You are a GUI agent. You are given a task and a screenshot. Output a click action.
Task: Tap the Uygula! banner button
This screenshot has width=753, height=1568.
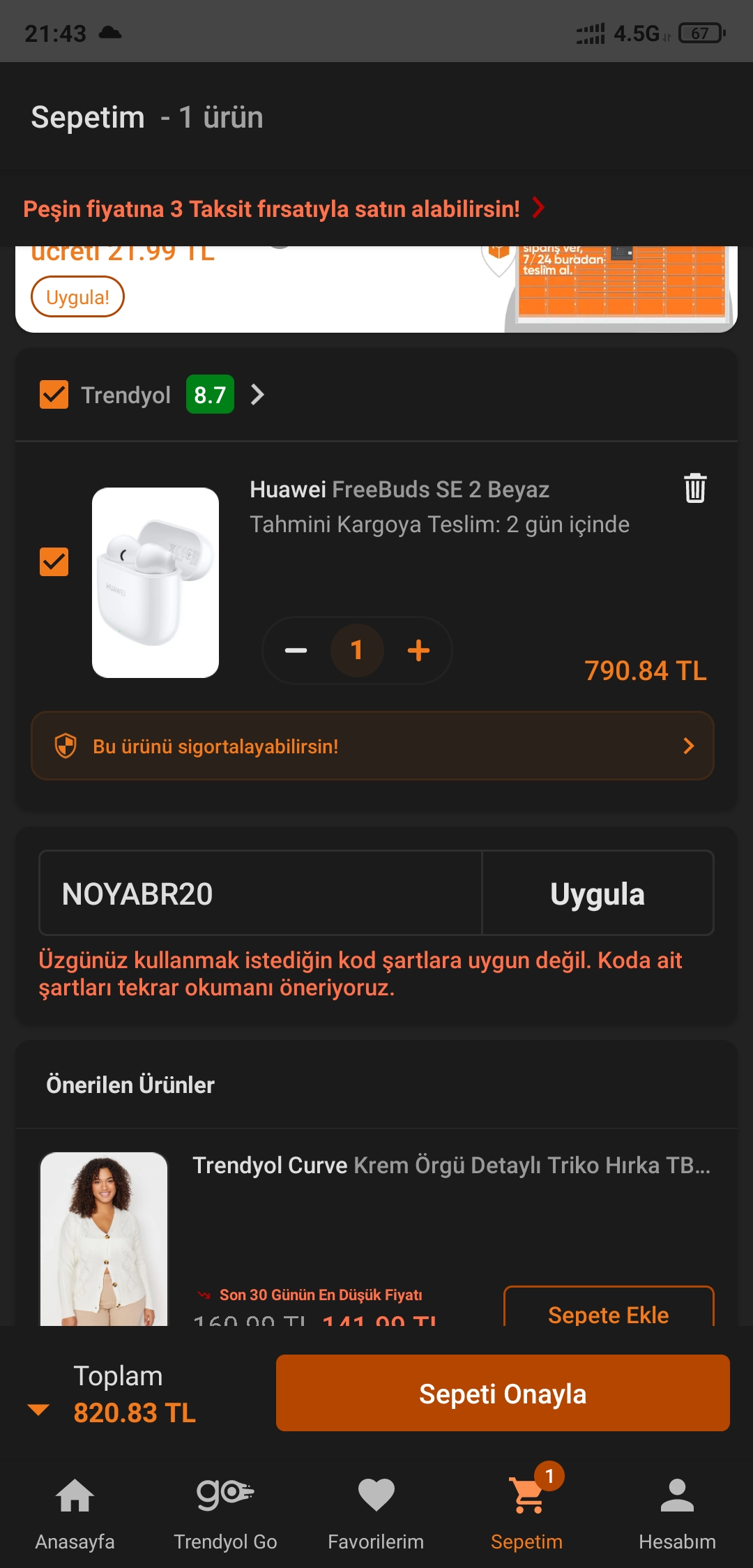tap(77, 297)
